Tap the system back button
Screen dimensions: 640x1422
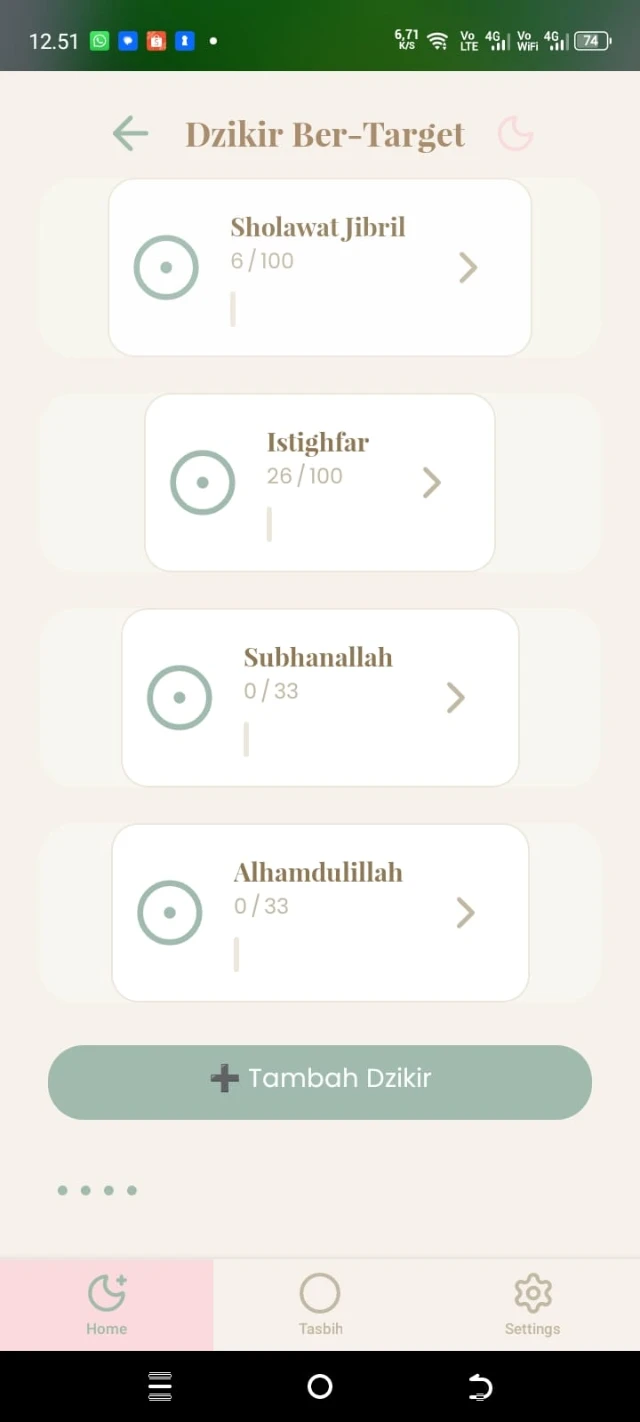click(x=480, y=1386)
